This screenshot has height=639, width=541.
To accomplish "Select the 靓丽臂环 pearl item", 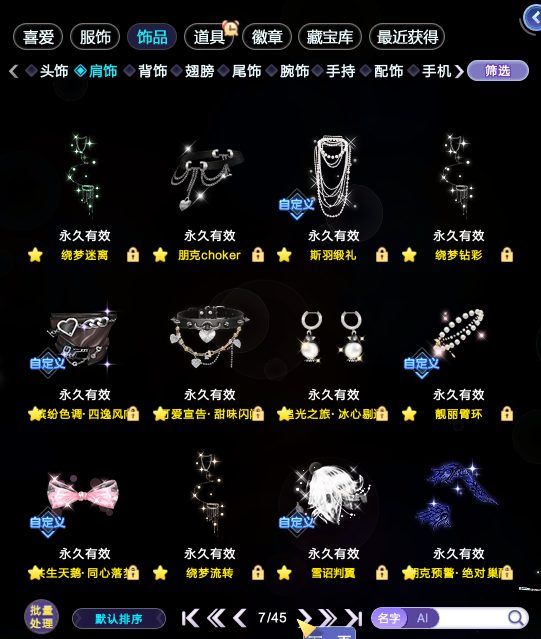I will [x=459, y=334].
